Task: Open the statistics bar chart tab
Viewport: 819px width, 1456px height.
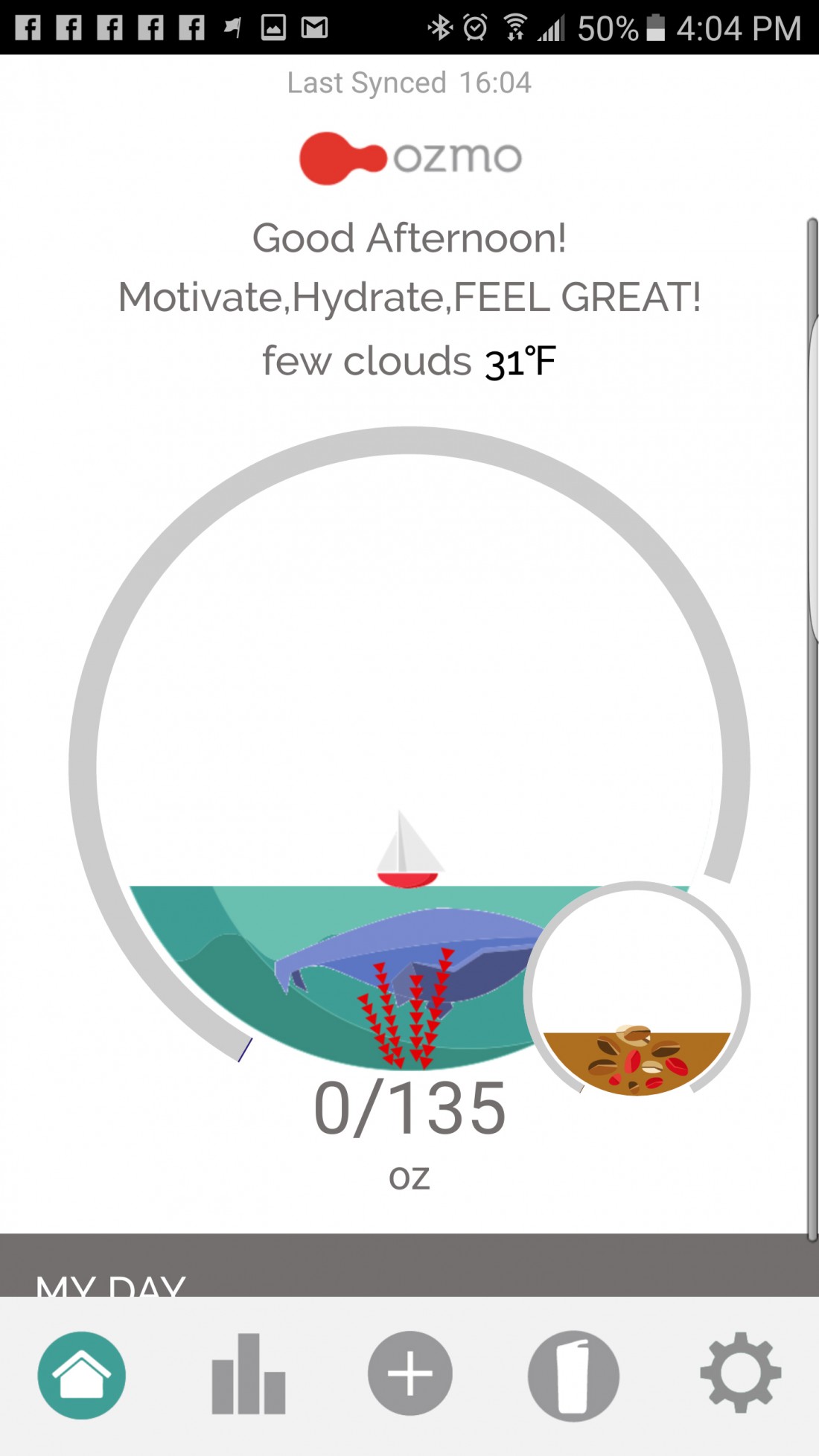Action: [248, 1375]
